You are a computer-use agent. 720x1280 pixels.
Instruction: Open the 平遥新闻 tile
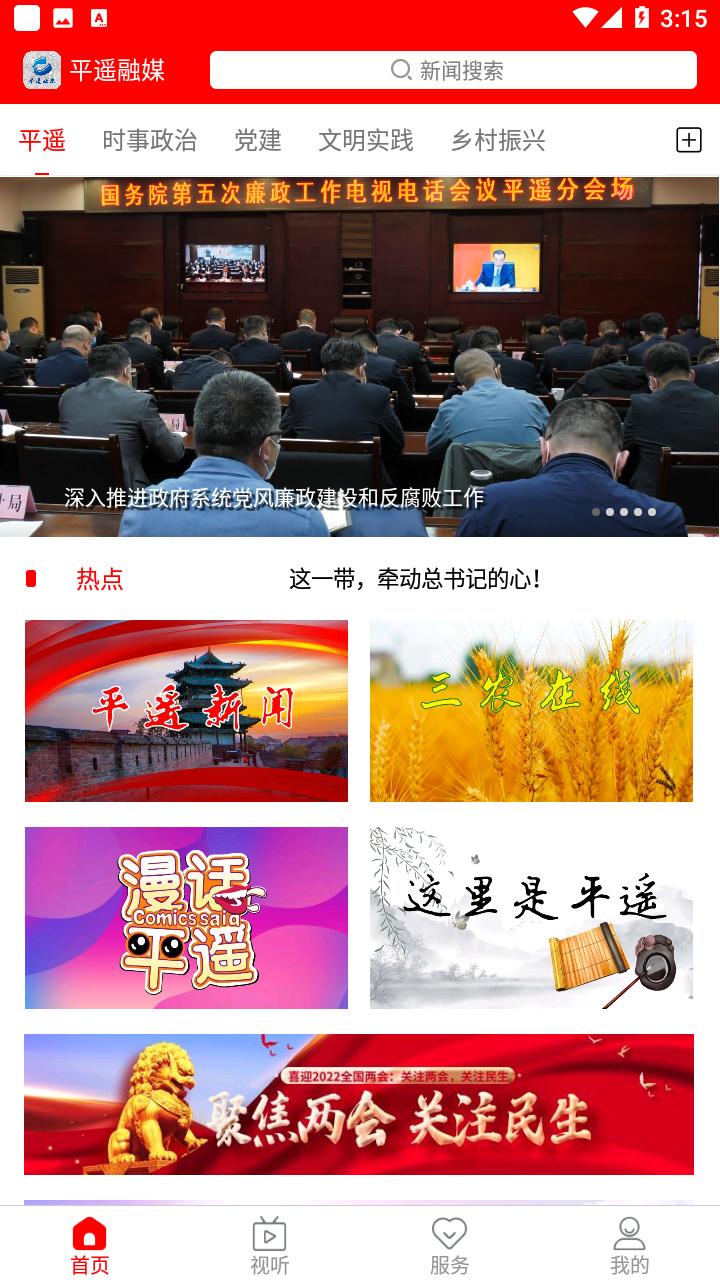(x=186, y=711)
